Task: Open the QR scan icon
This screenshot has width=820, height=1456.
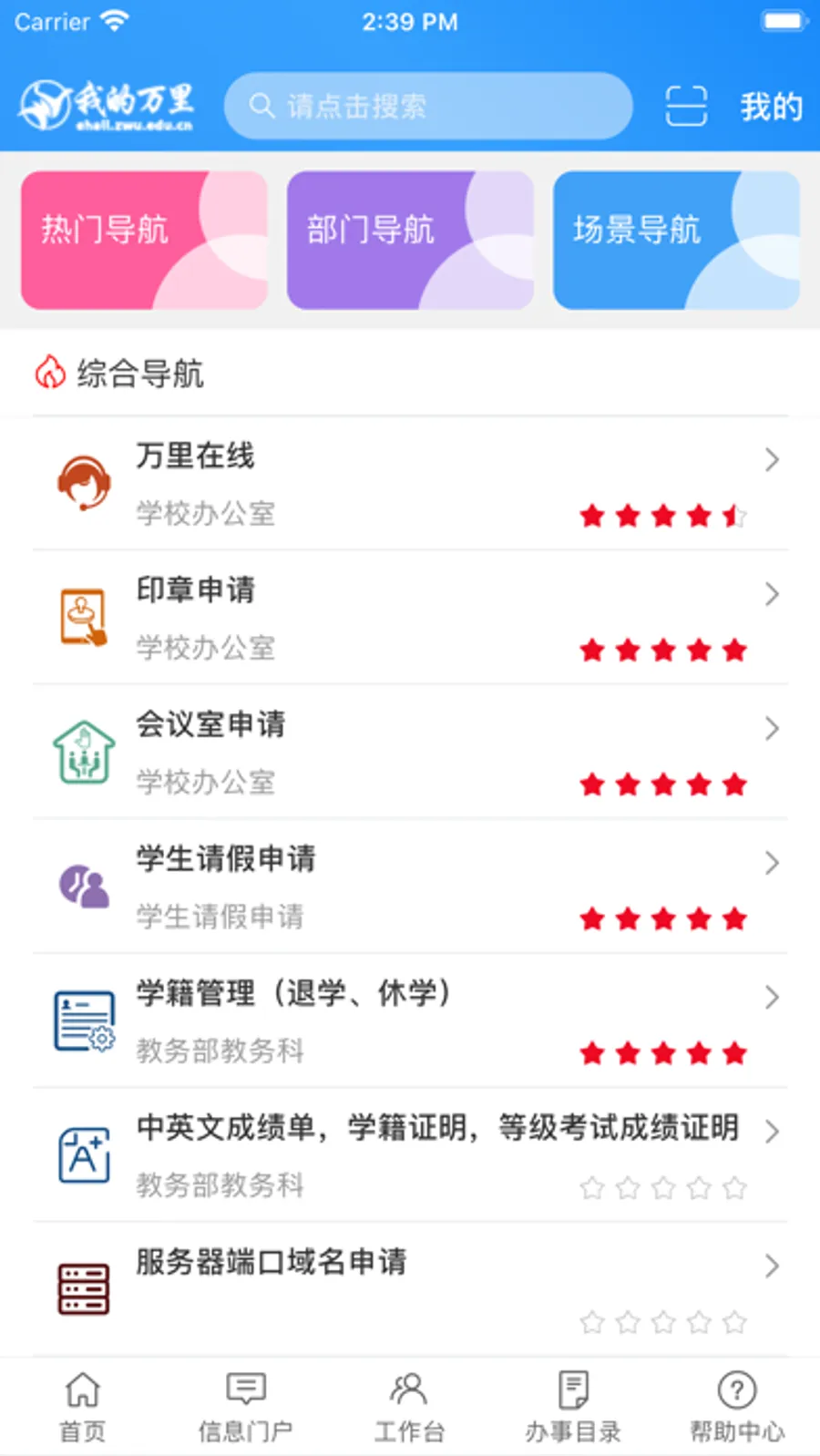Action: 686,107
